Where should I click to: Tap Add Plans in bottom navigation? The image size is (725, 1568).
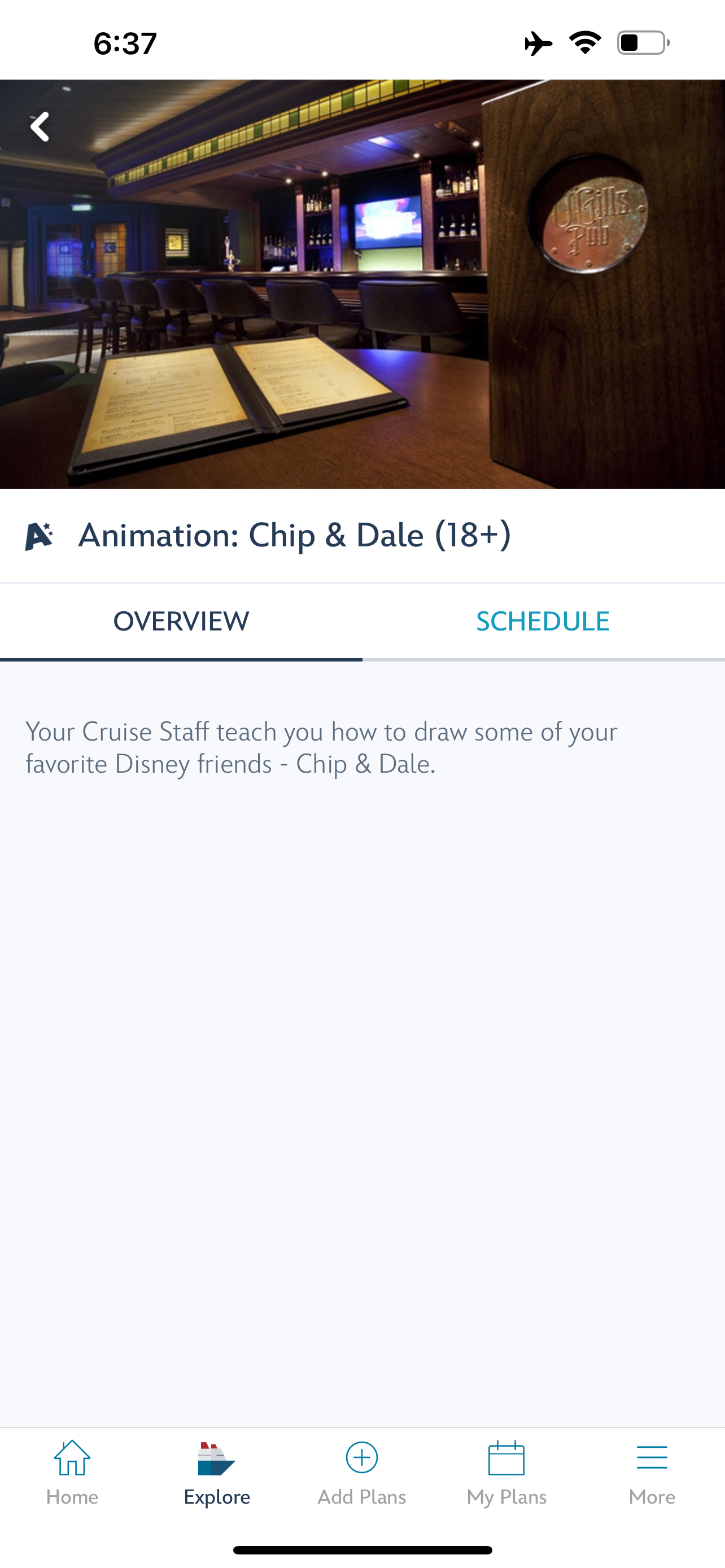361,1472
